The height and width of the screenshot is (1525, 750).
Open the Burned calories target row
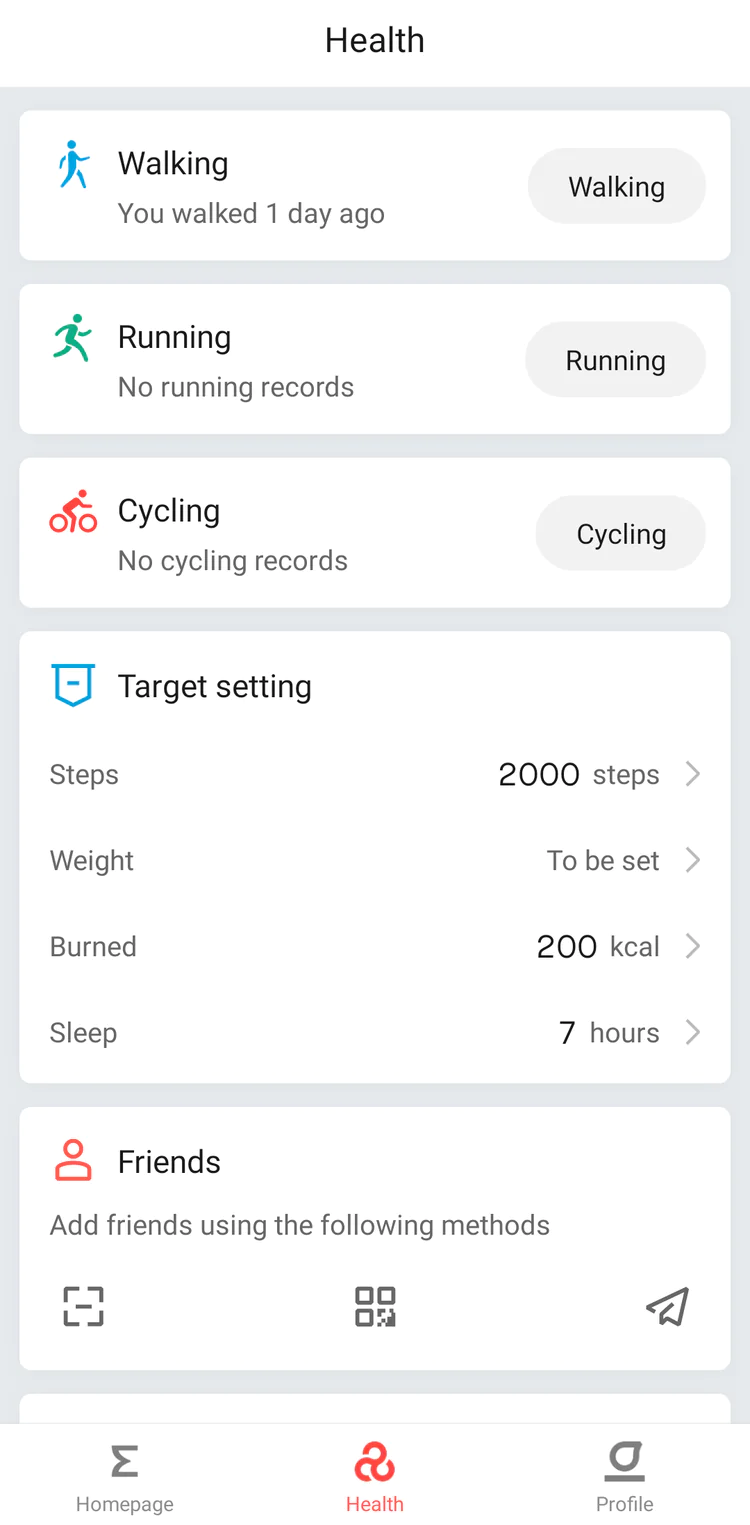click(375, 946)
